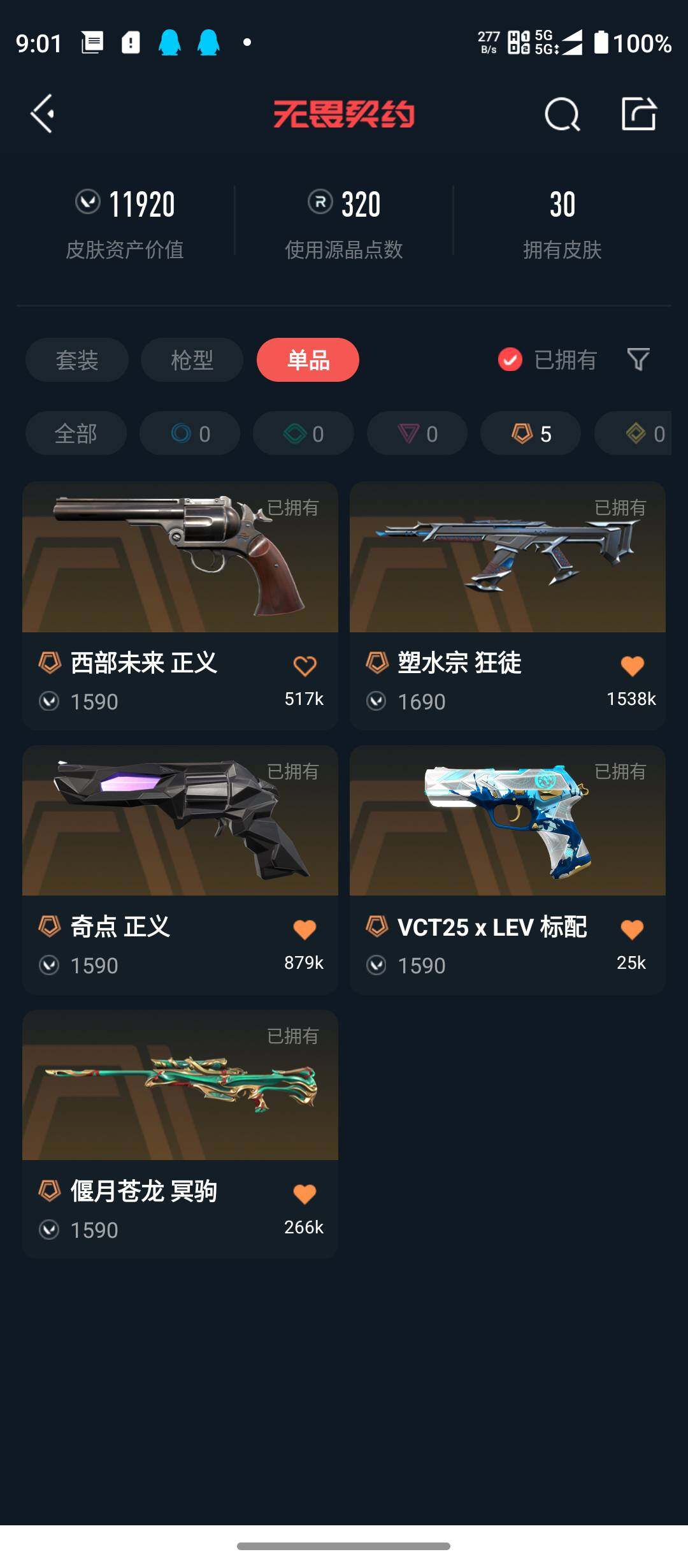Select the 单品 tab
Viewport: 688px width, 1568px height.
[308, 360]
